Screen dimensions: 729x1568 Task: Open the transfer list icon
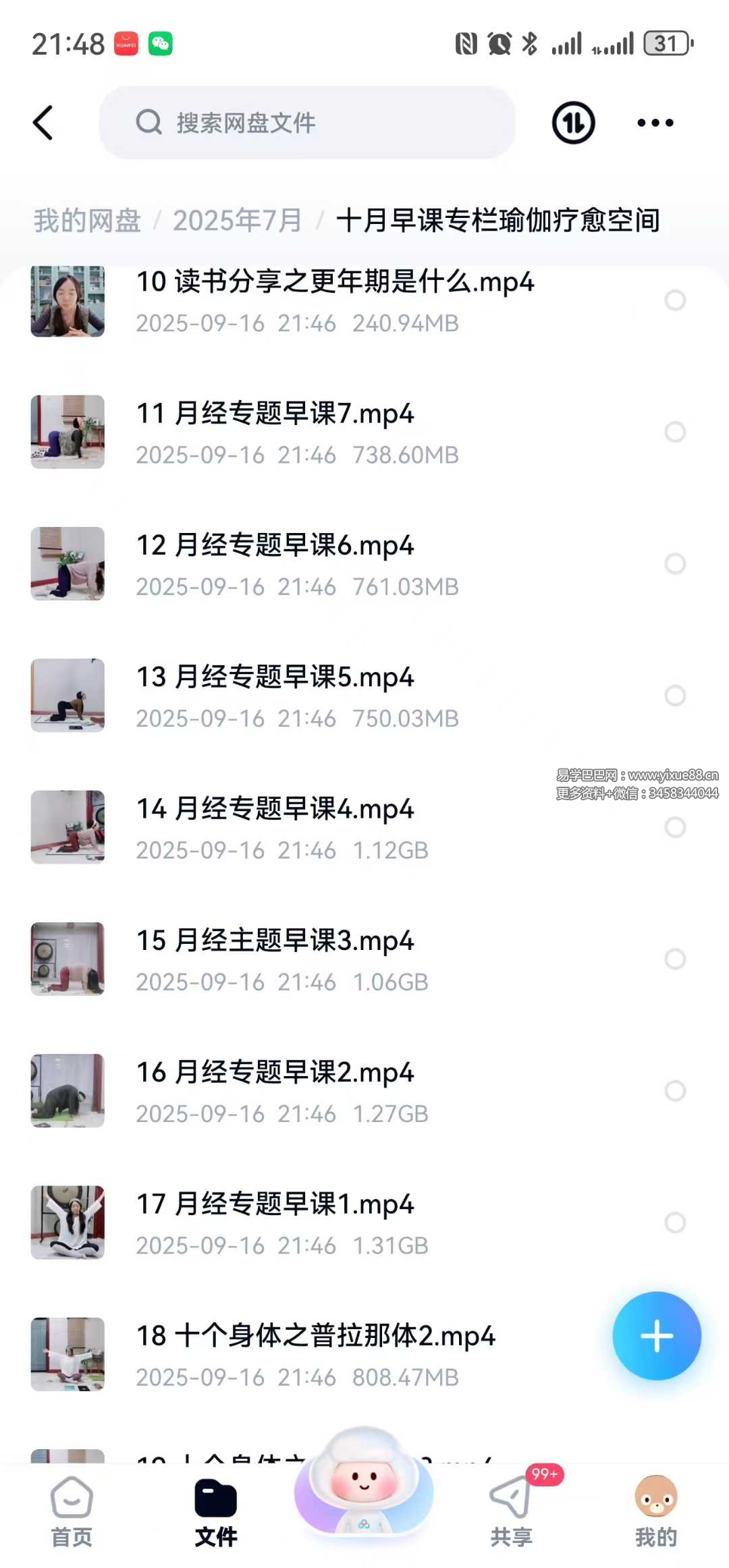[573, 123]
